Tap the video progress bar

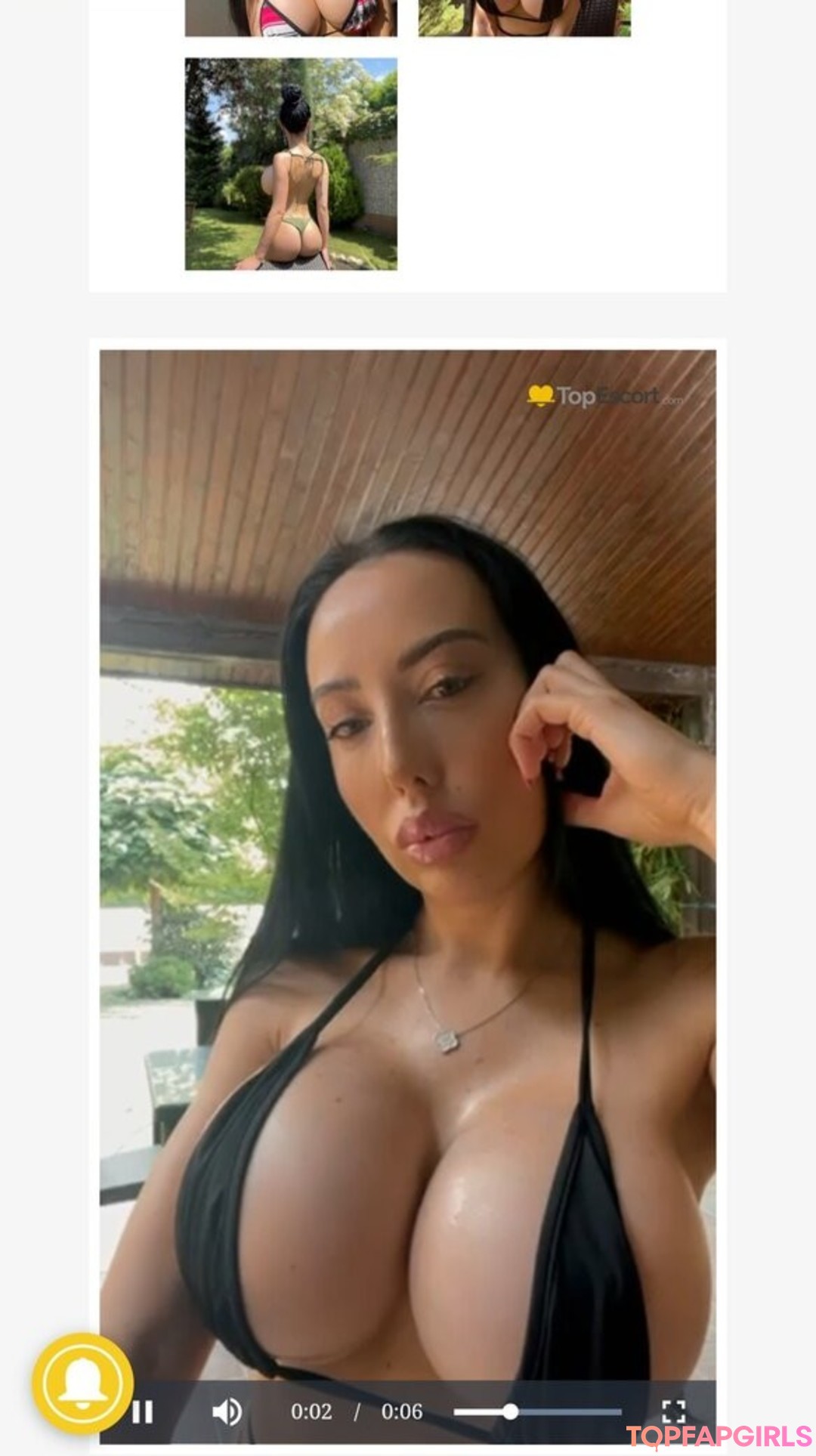coord(538,1411)
